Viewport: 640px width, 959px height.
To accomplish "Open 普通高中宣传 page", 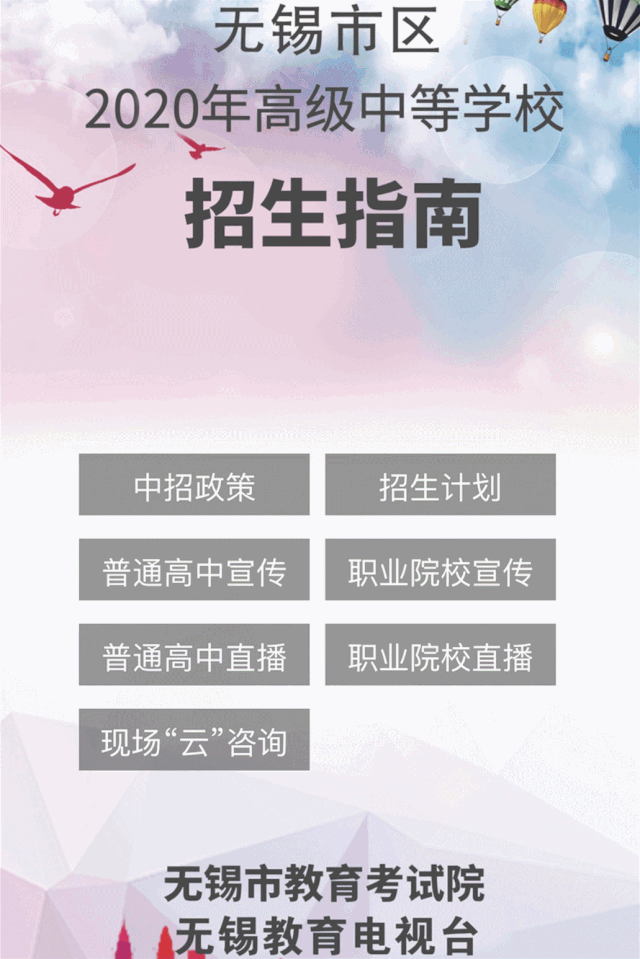I will tap(194, 570).
